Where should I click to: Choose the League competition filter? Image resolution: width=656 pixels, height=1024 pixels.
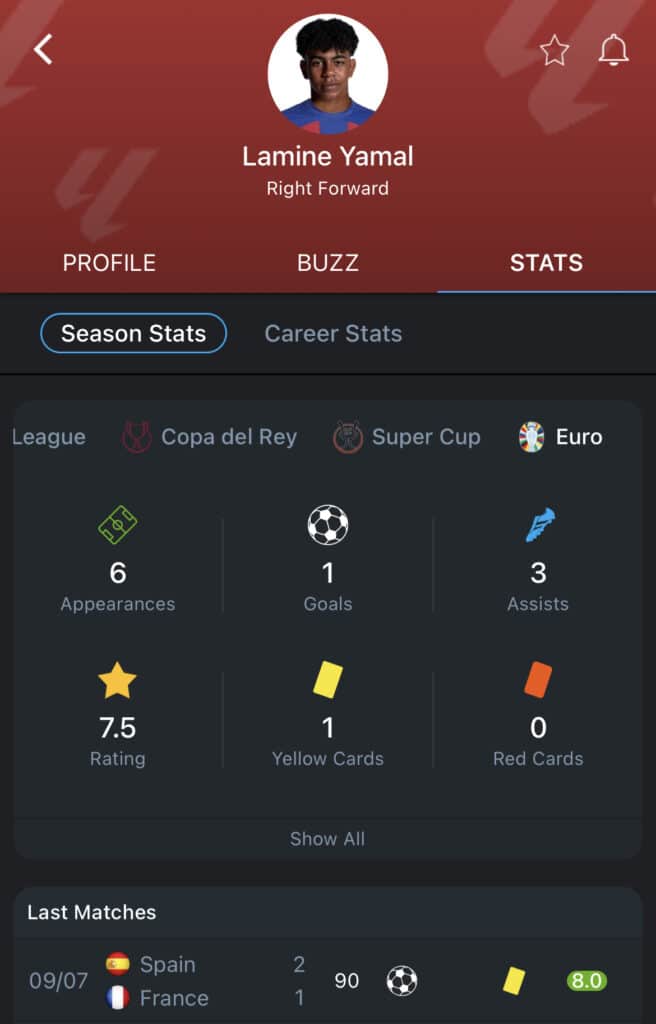pyautogui.click(x=48, y=437)
